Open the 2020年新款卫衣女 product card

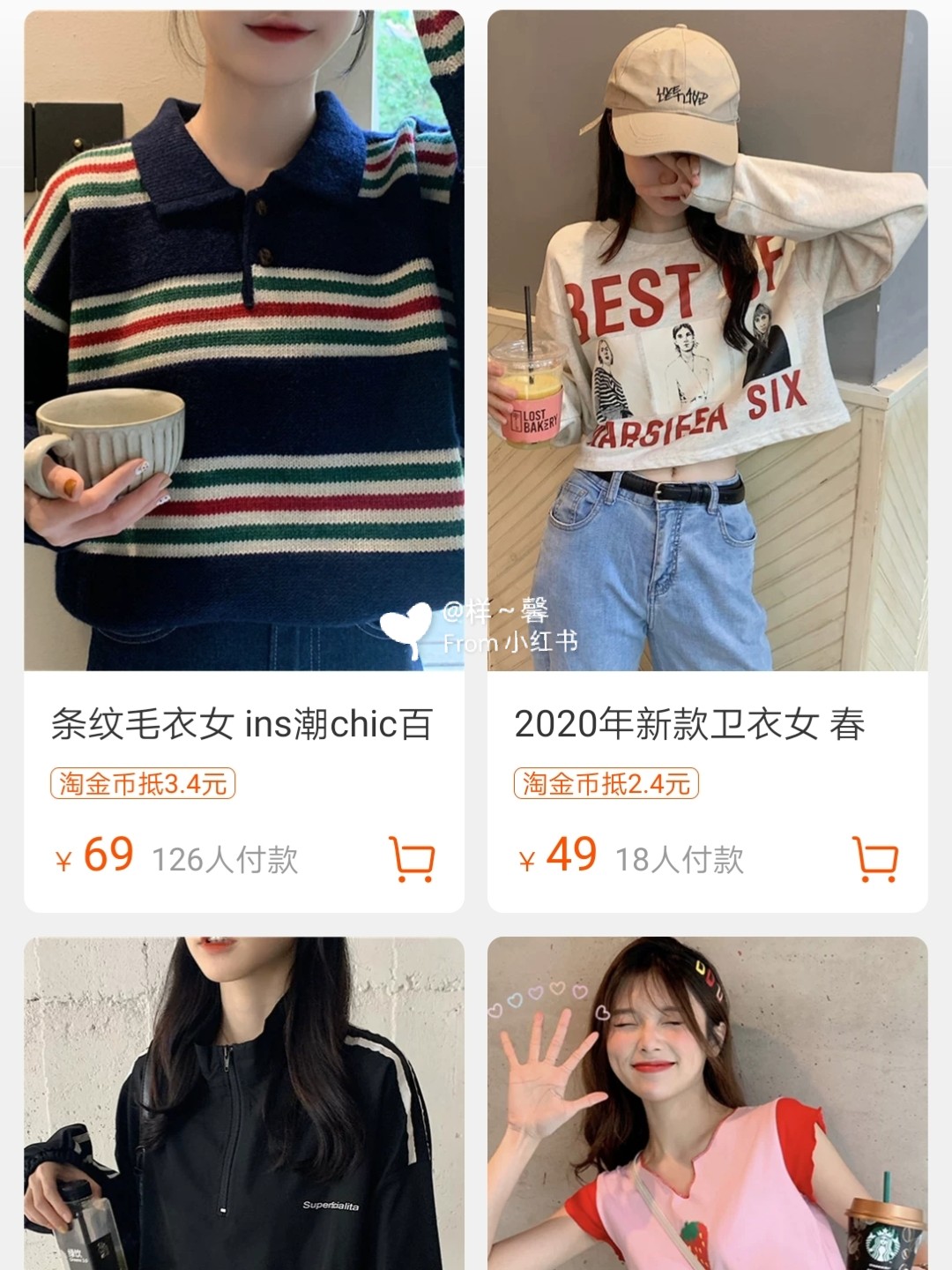707,353
